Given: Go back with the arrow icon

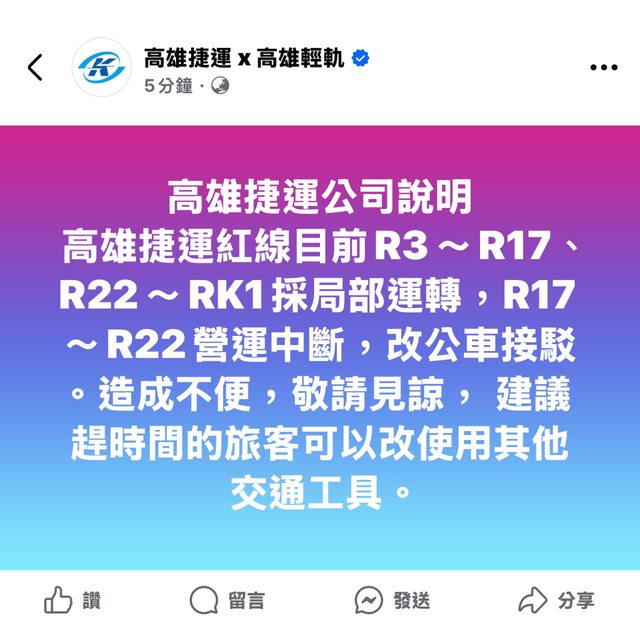Looking at the screenshot, I should pyautogui.click(x=36, y=68).
